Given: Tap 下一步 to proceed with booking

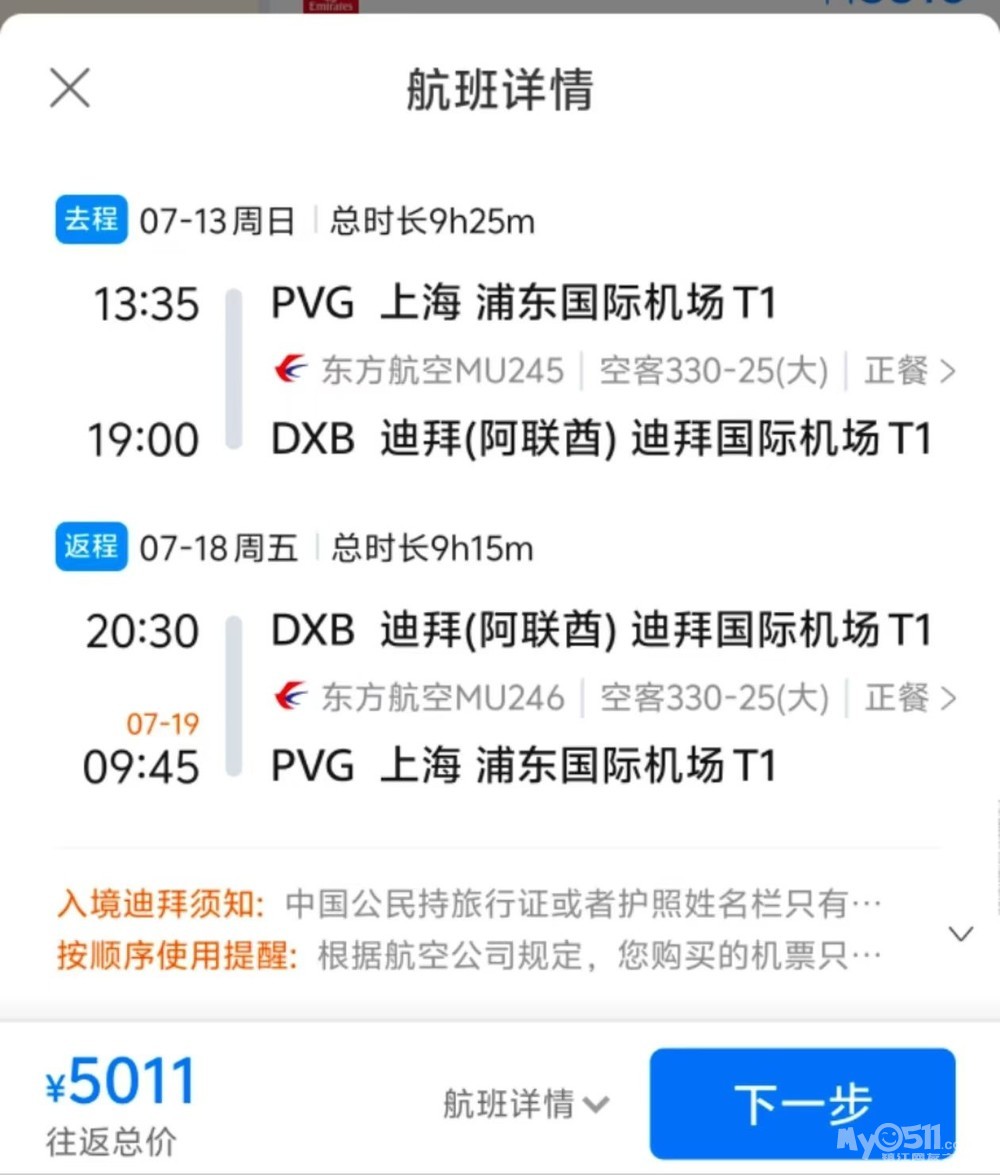Looking at the screenshot, I should [x=802, y=1104].
